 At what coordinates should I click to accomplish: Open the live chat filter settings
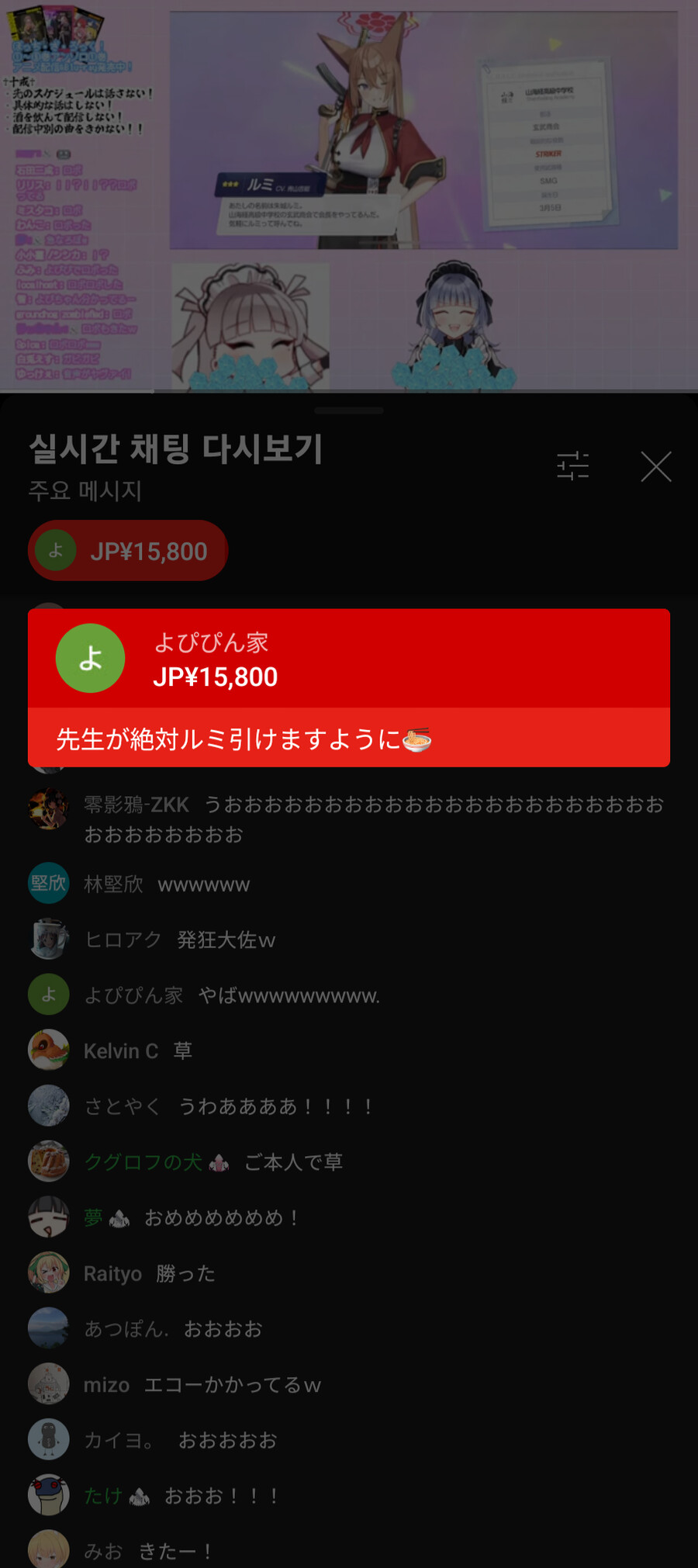(x=572, y=466)
